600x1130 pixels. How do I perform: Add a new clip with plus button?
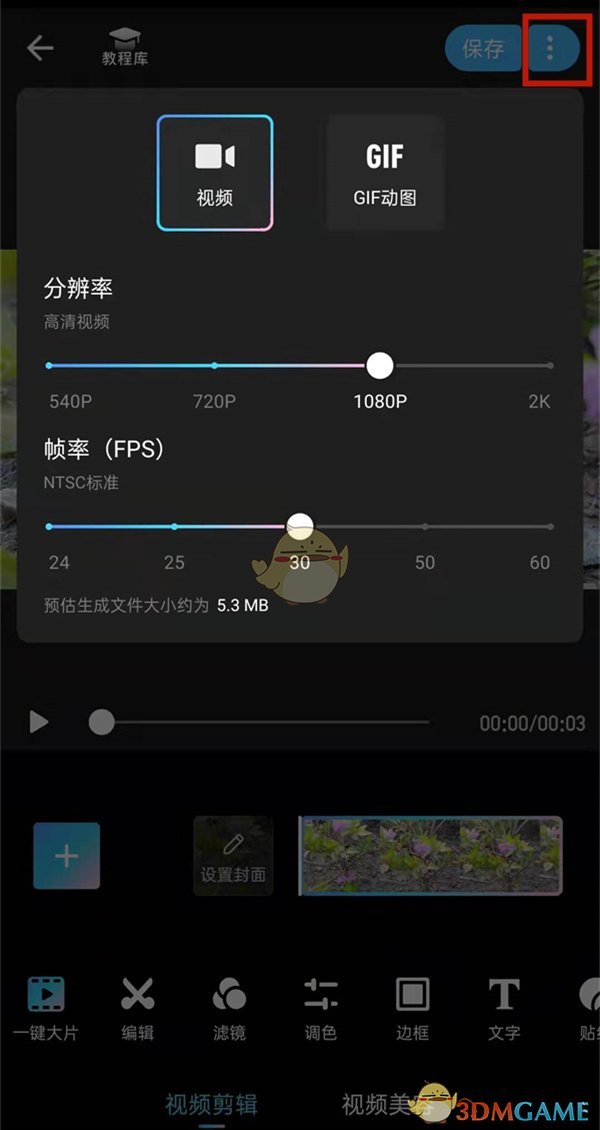click(66, 856)
